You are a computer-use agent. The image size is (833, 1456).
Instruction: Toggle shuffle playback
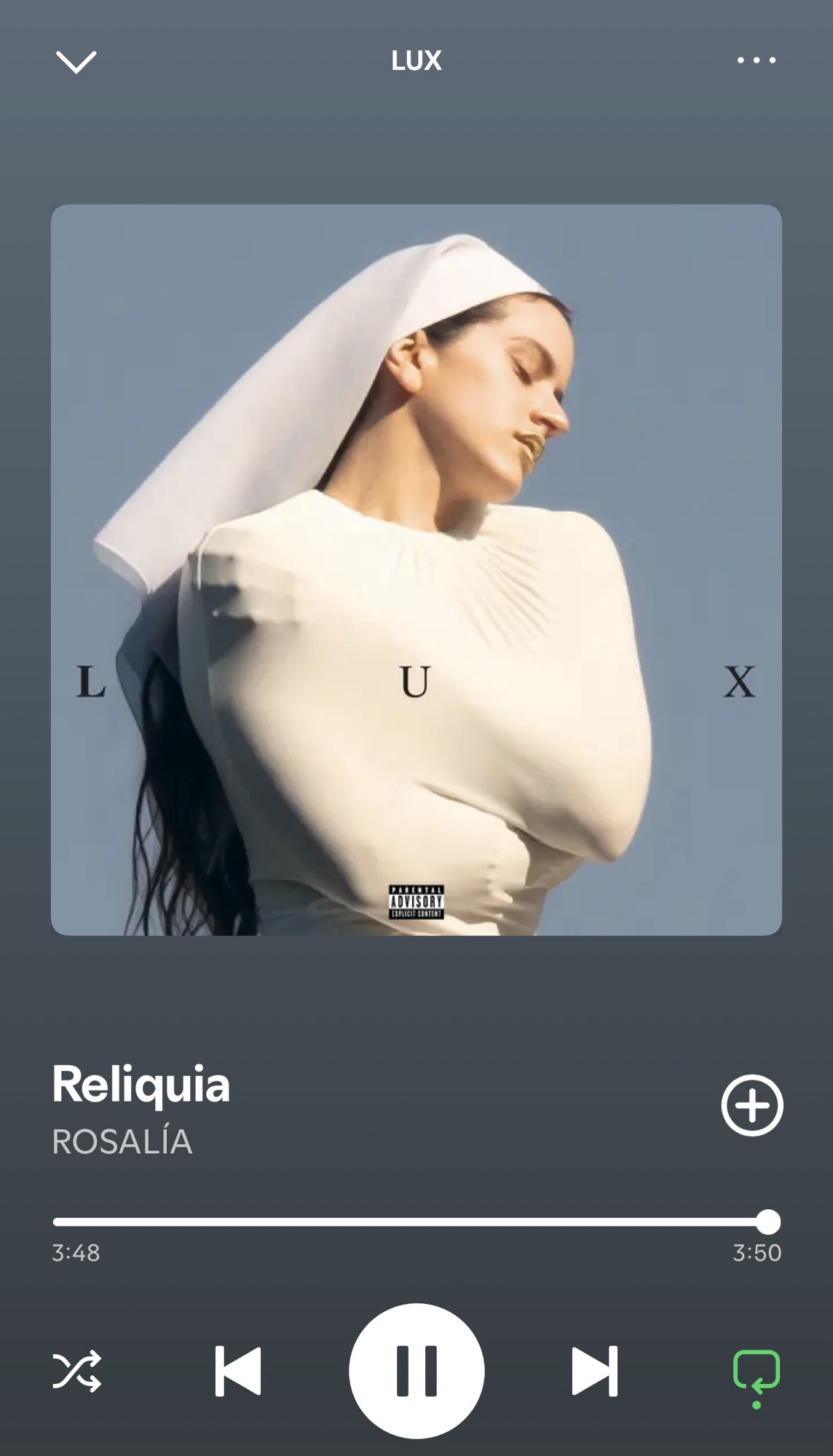[76, 1372]
